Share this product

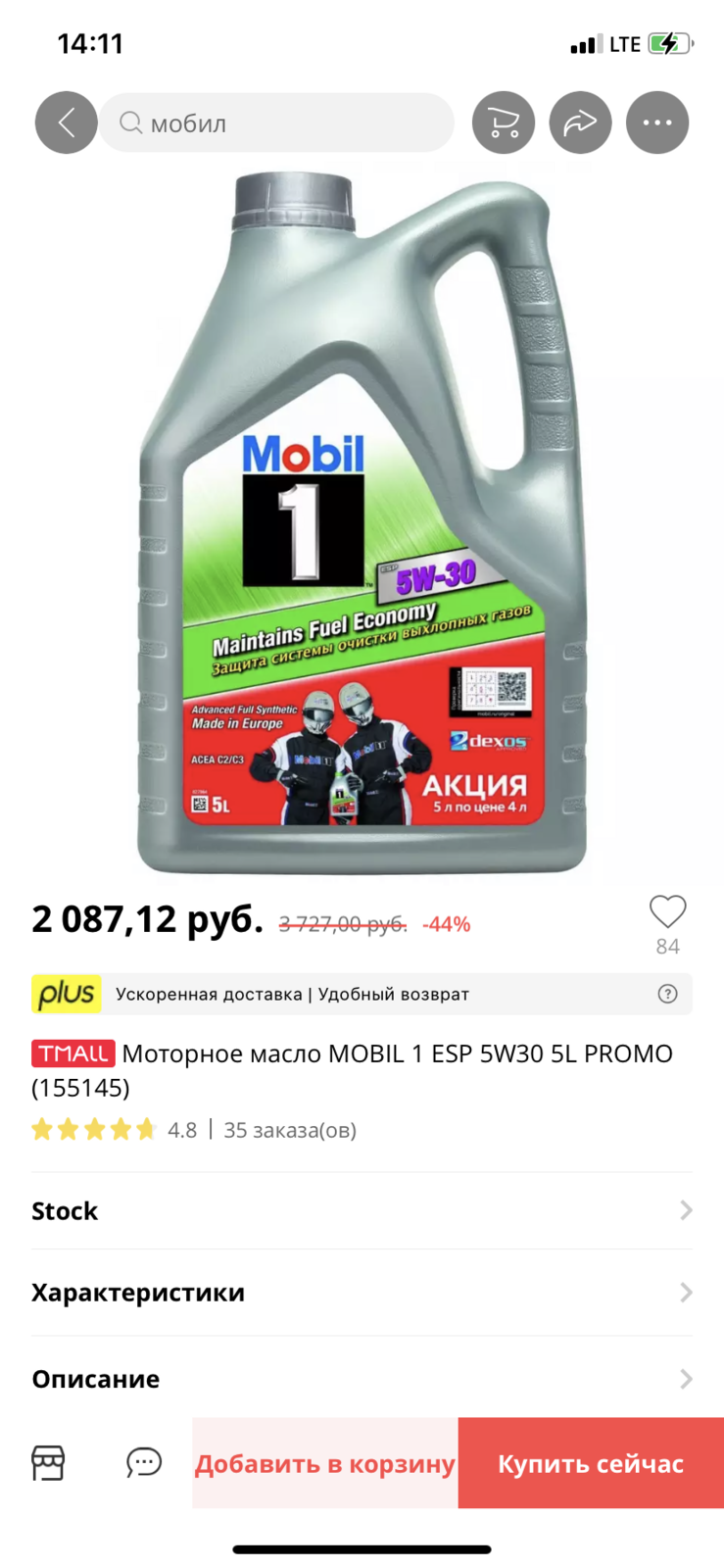coord(581,122)
